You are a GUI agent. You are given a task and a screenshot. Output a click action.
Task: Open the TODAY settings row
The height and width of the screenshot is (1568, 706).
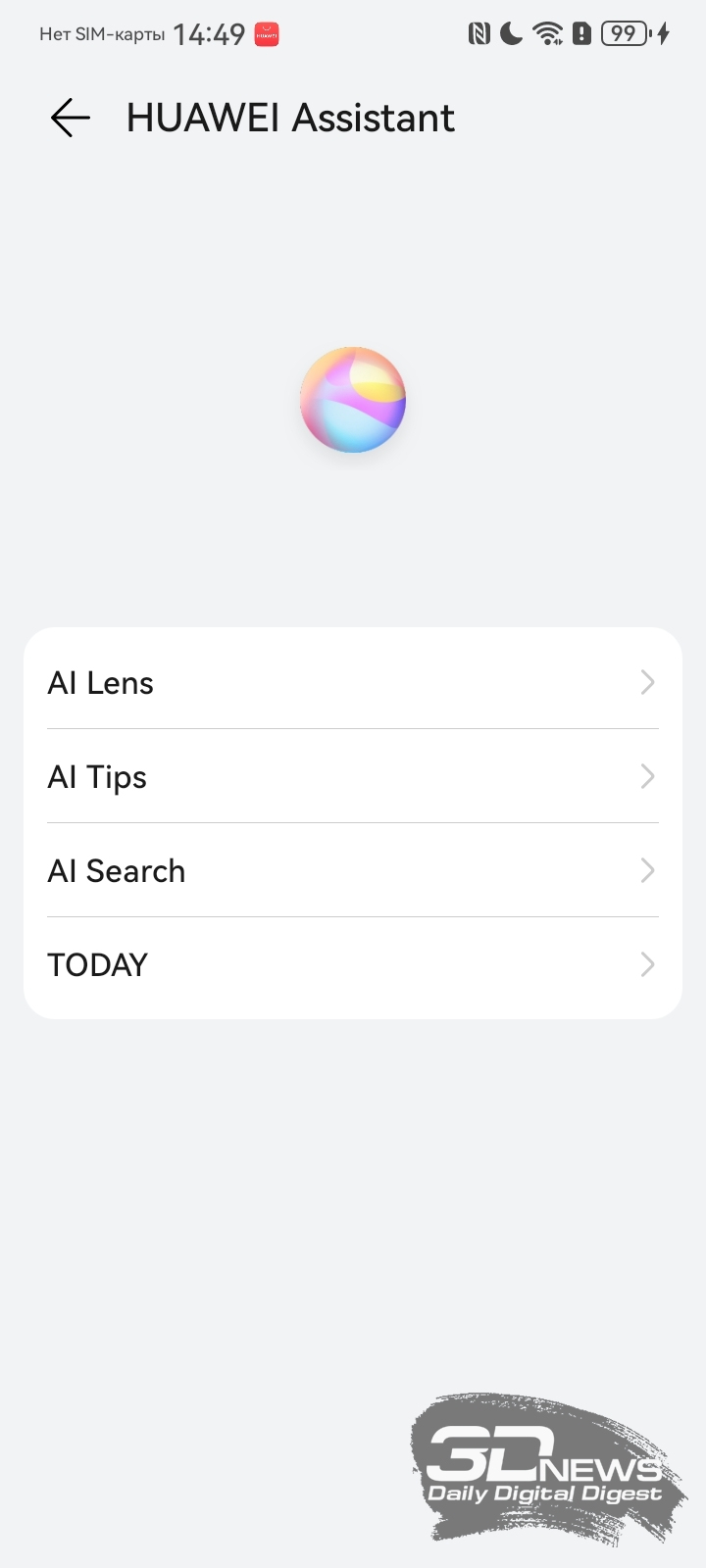point(353,964)
